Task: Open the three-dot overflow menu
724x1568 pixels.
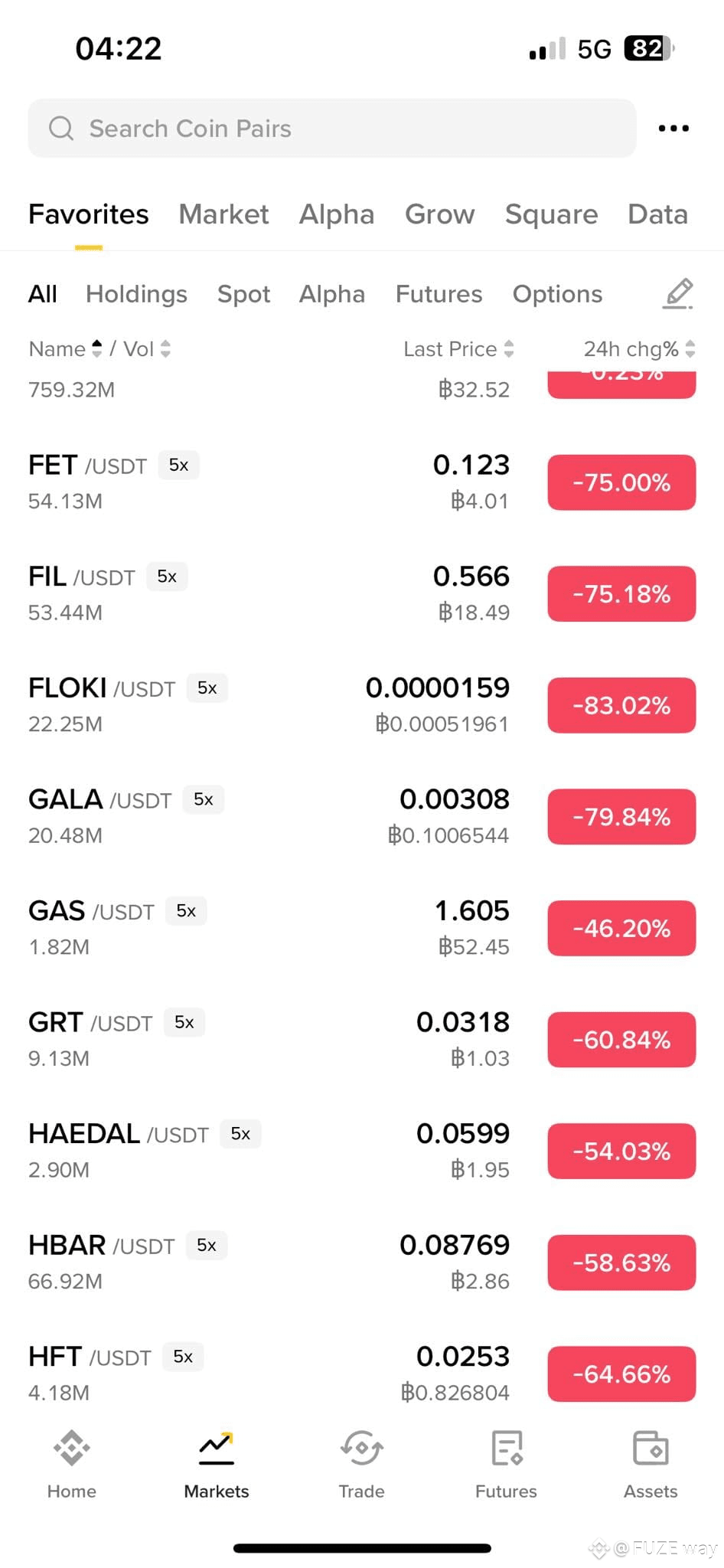Action: [x=673, y=128]
